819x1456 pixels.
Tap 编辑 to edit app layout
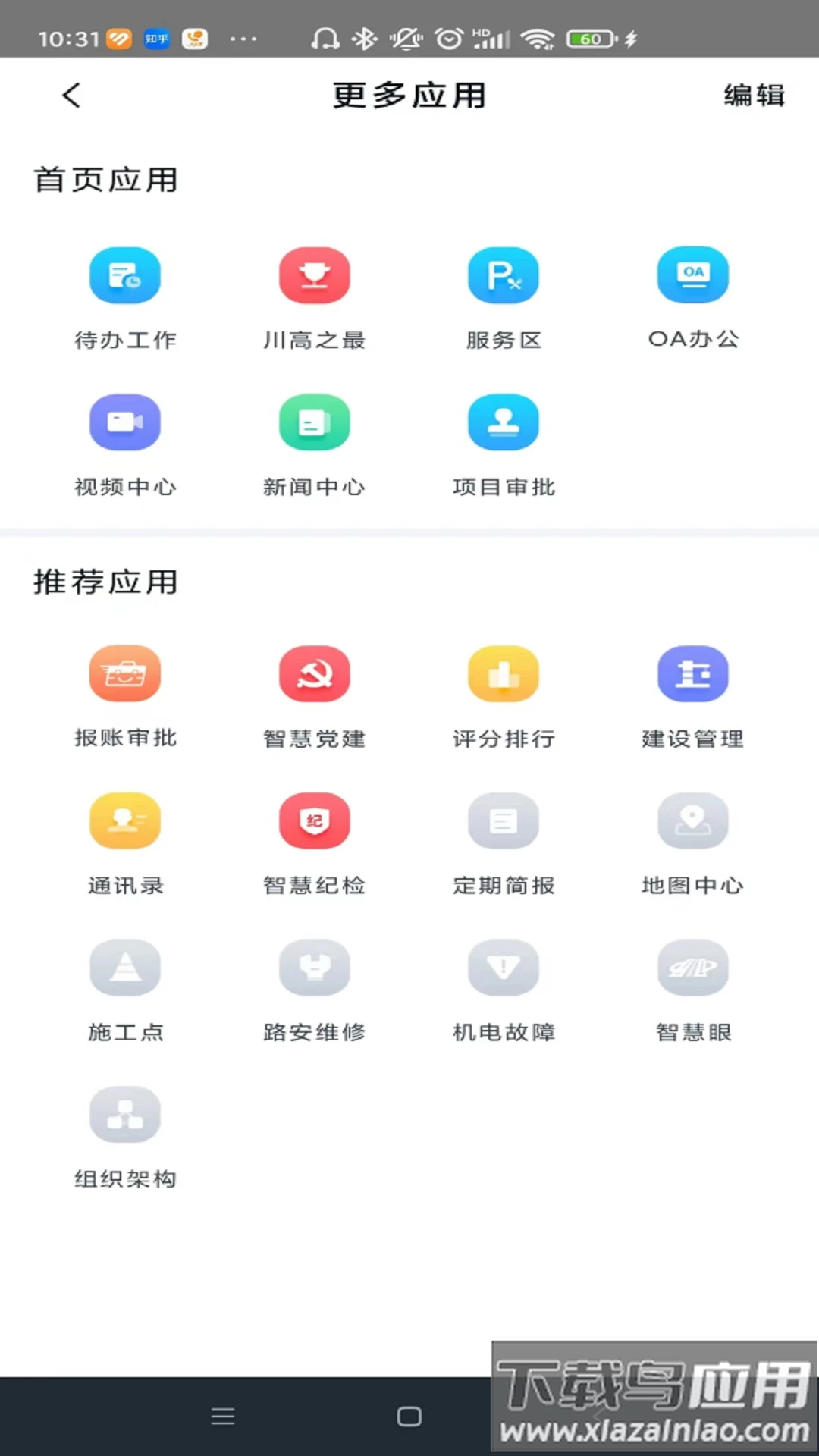753,96
